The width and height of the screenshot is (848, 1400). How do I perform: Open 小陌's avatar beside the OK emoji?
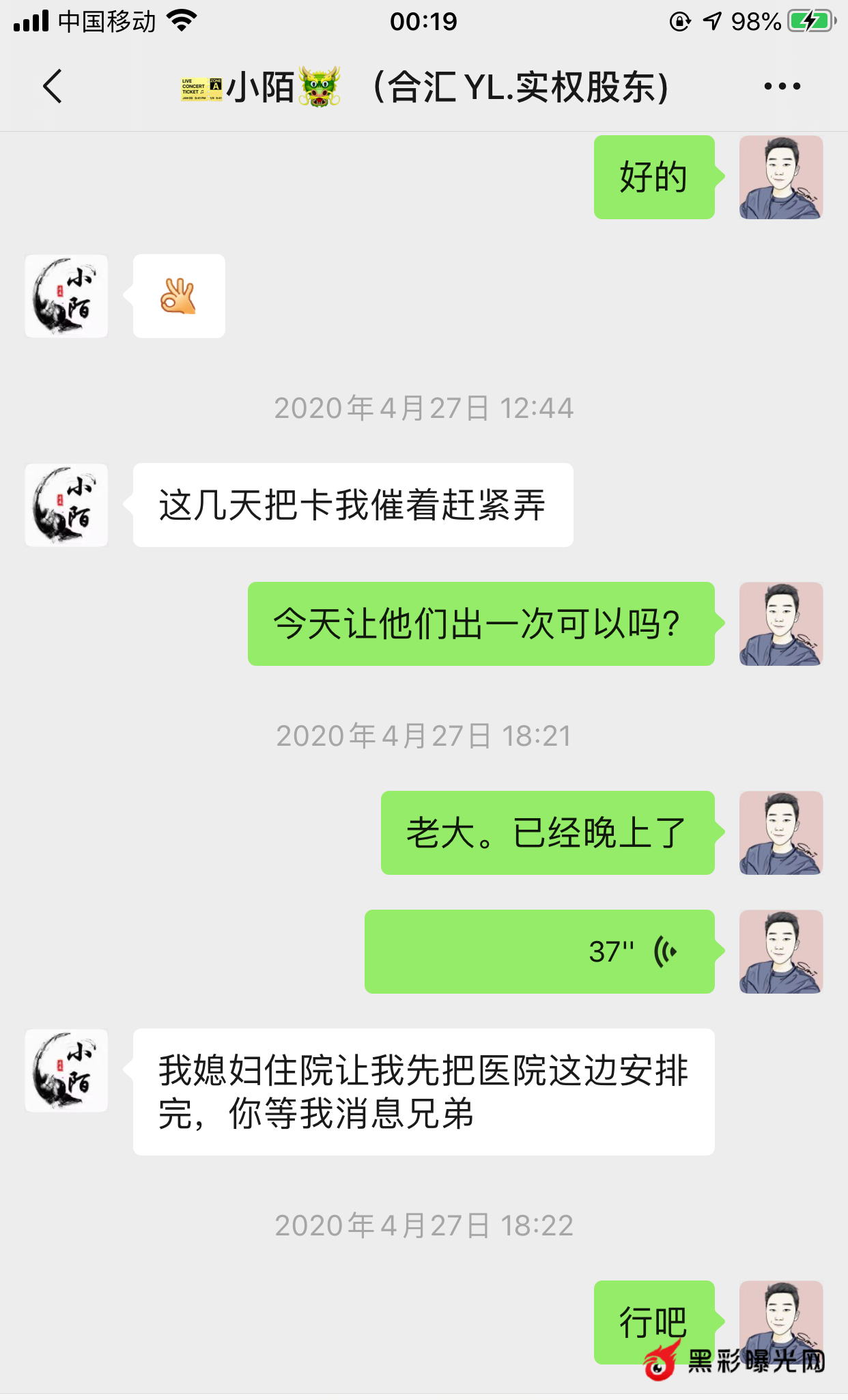pos(66,296)
